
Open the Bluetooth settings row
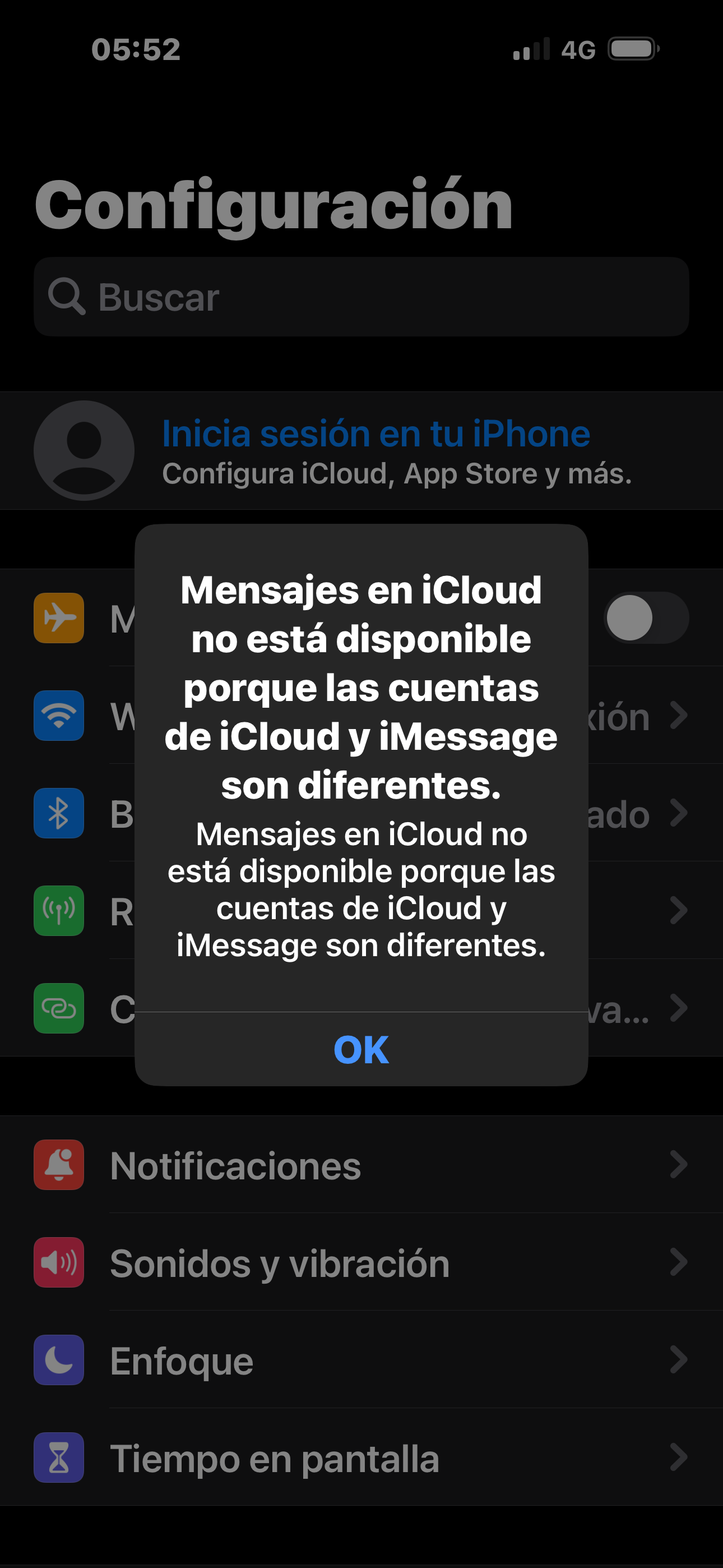click(645, 813)
